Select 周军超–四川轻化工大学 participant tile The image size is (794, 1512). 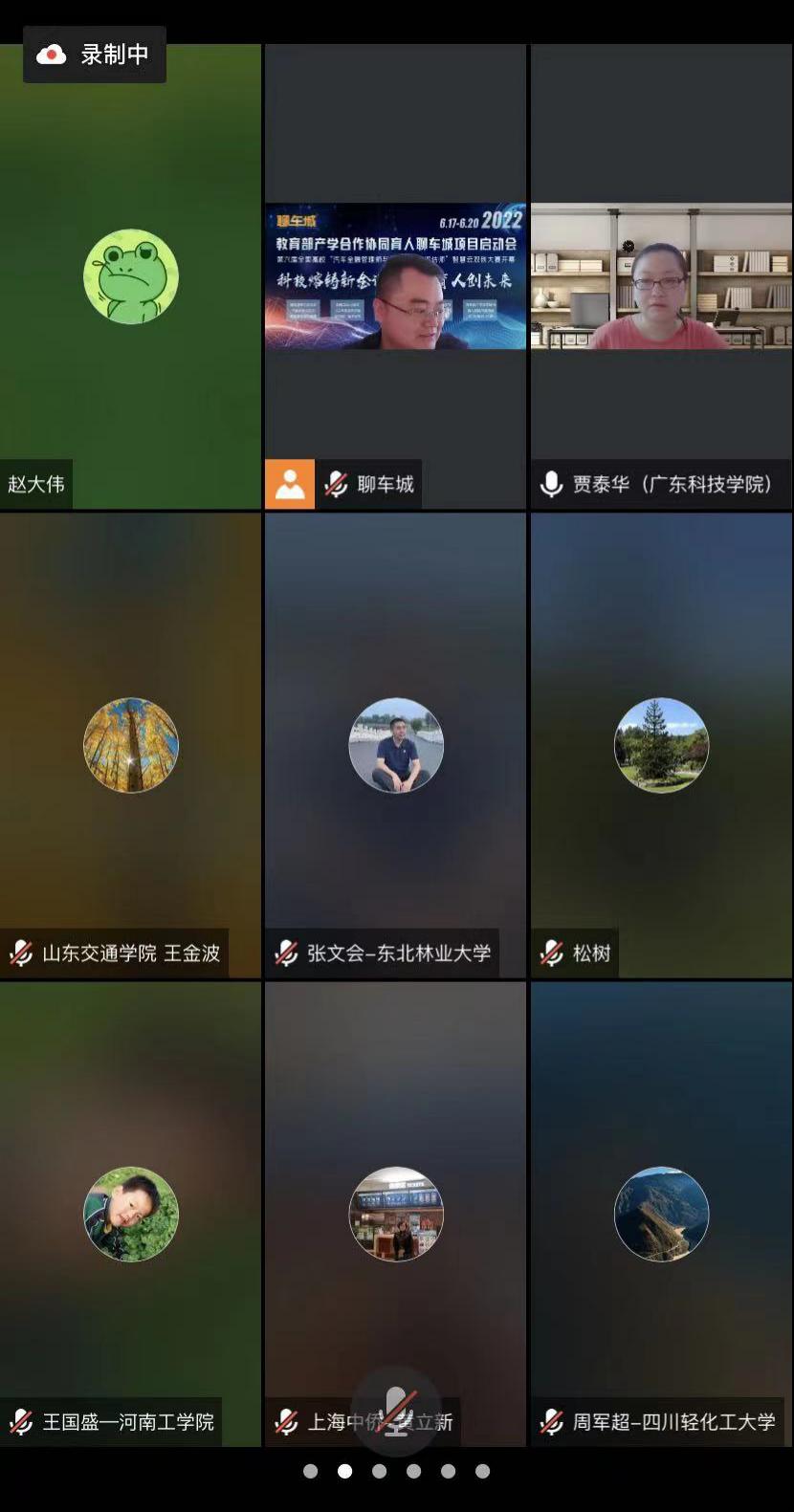point(661,1215)
